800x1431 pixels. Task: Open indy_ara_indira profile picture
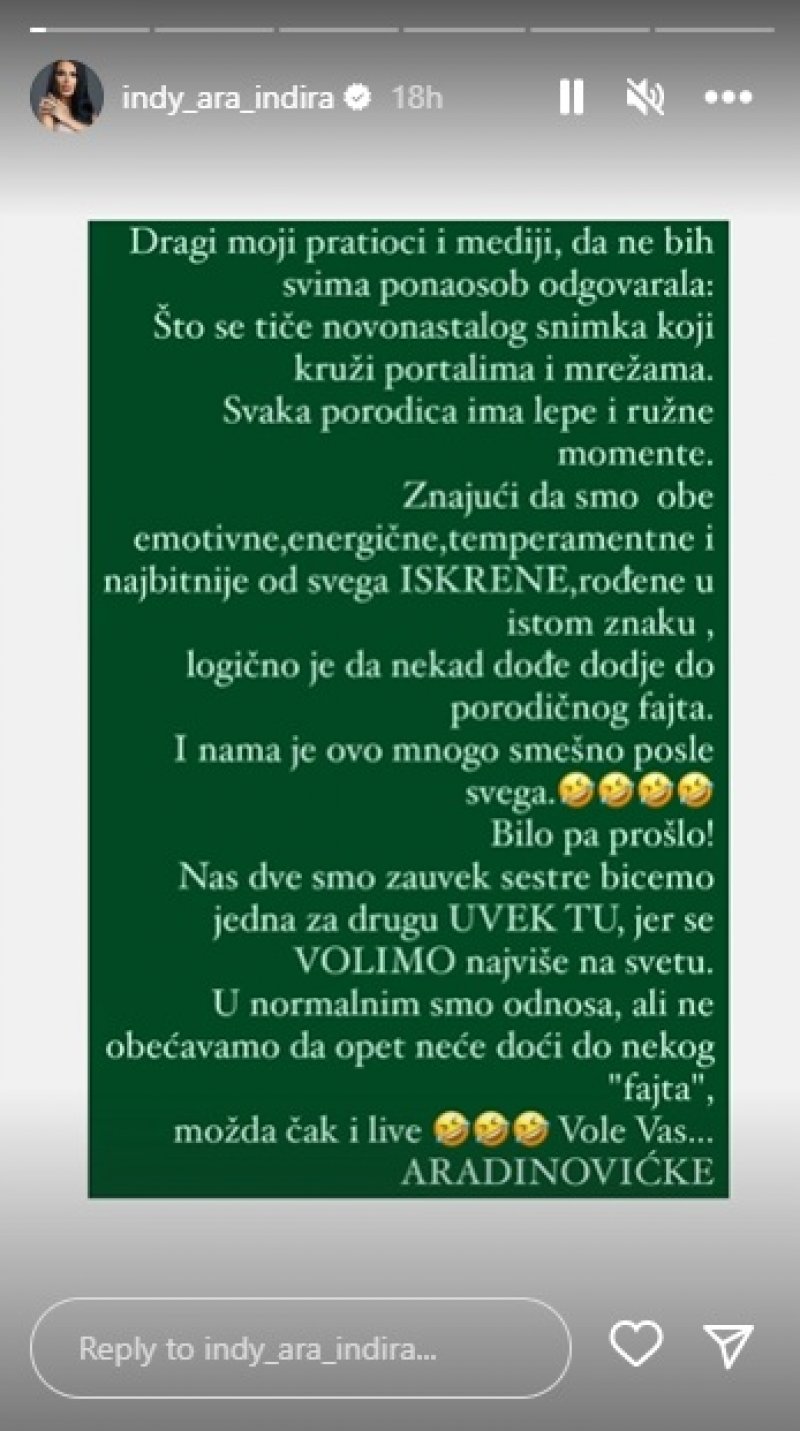[67, 97]
